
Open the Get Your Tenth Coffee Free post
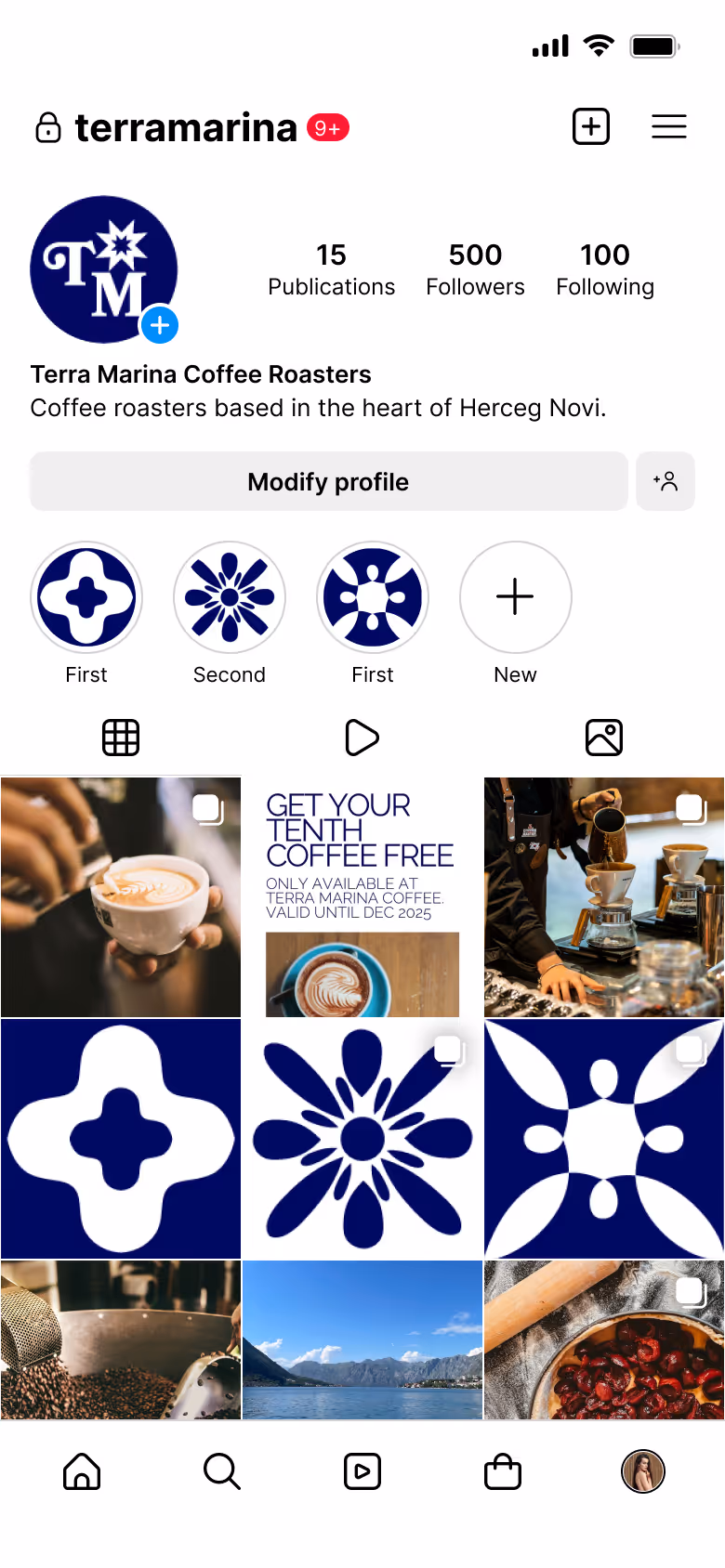tap(362, 897)
